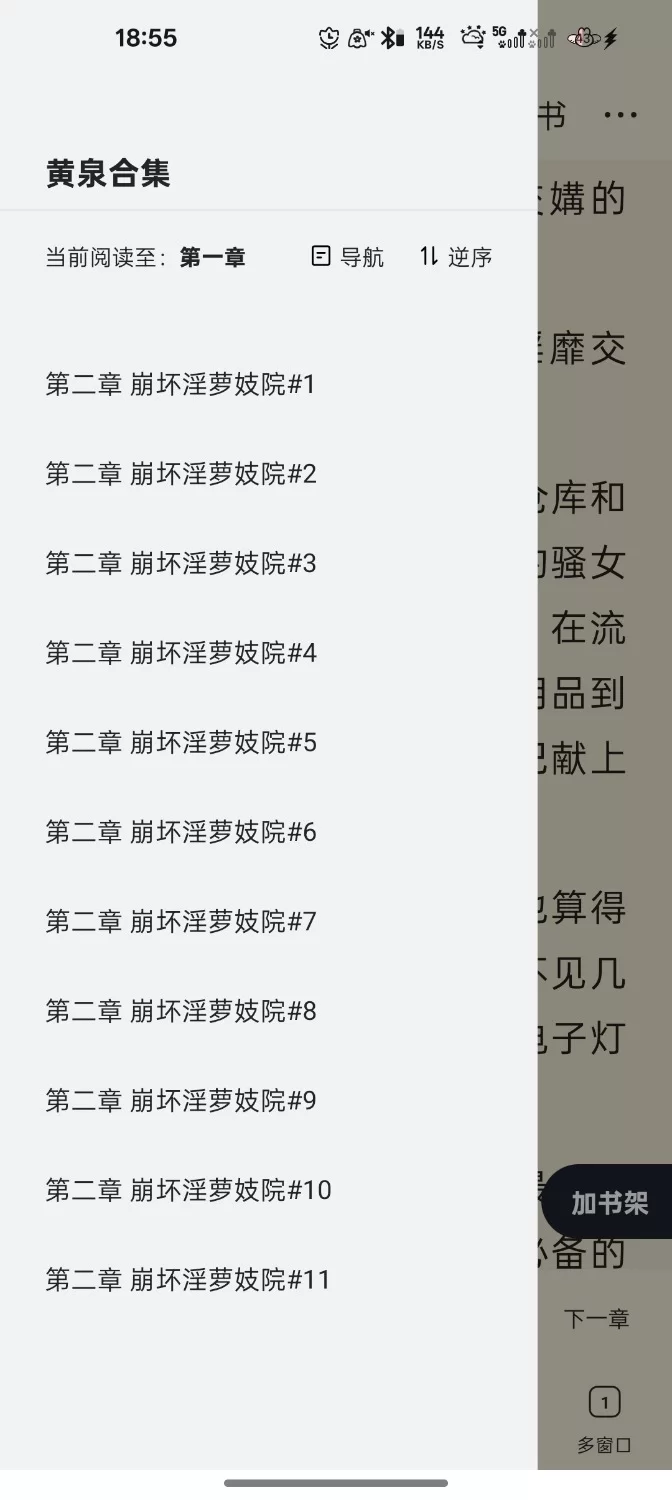Viewport: 672px width, 1500px height.
Task: Reverse chapter order with 逆序
Action: tap(456, 257)
